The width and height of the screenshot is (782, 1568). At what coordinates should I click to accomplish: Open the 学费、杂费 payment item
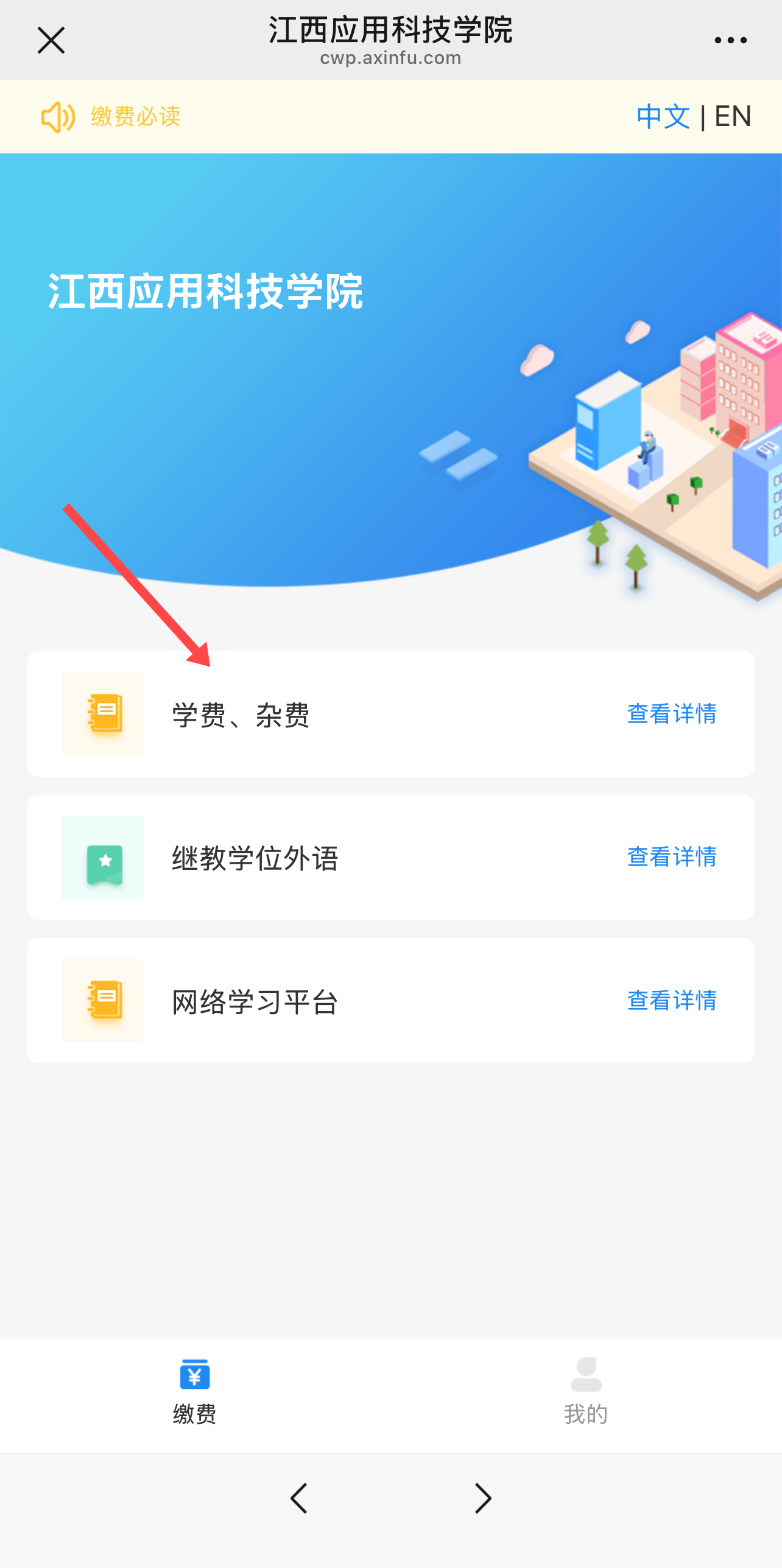pos(241,715)
